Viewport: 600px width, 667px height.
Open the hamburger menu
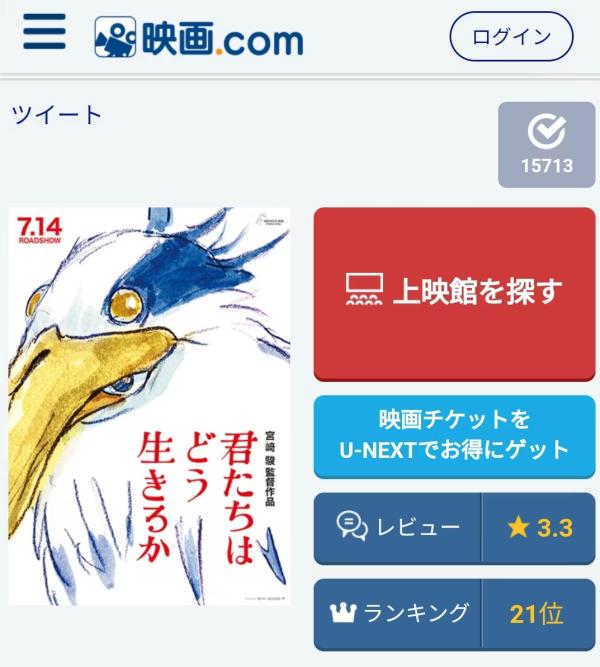(x=44, y=36)
